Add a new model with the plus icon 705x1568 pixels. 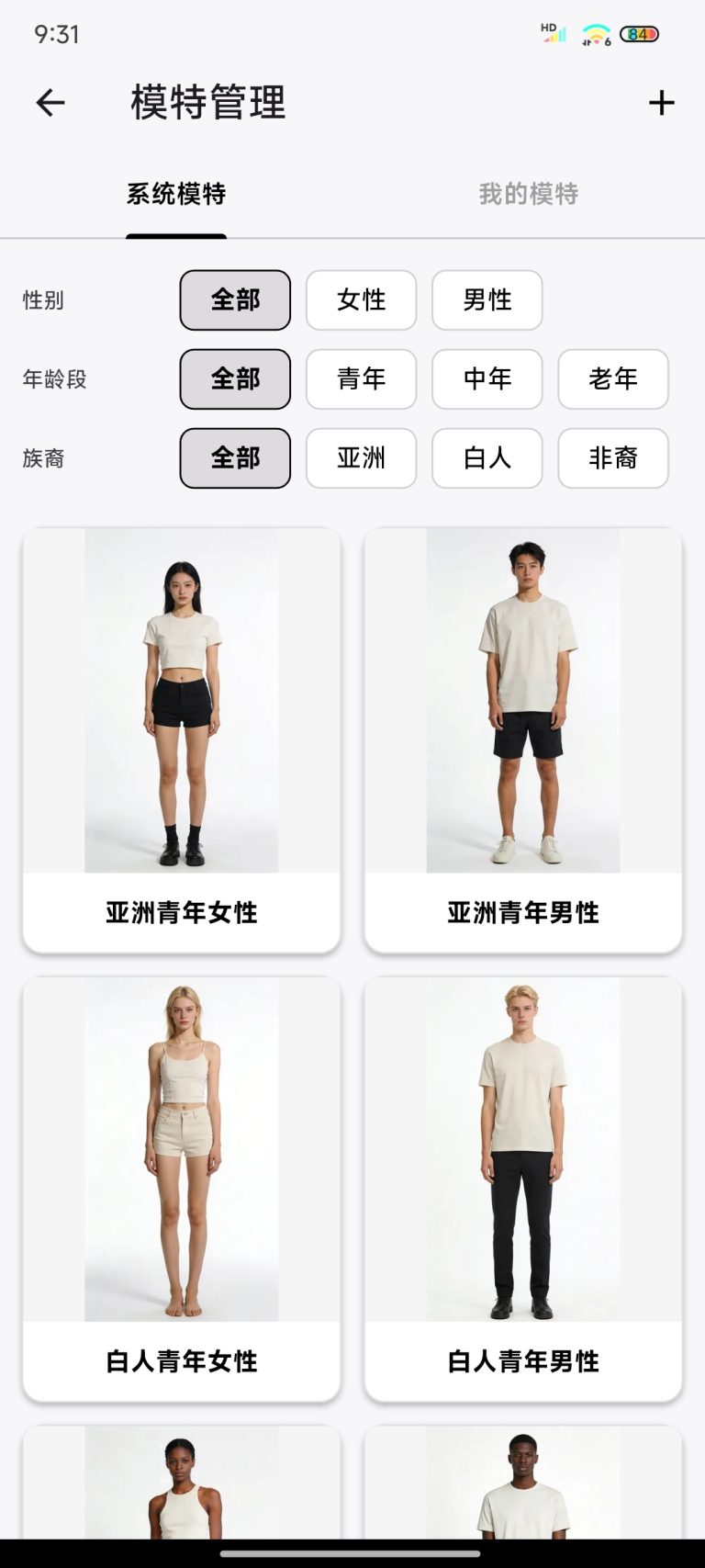pos(661,102)
